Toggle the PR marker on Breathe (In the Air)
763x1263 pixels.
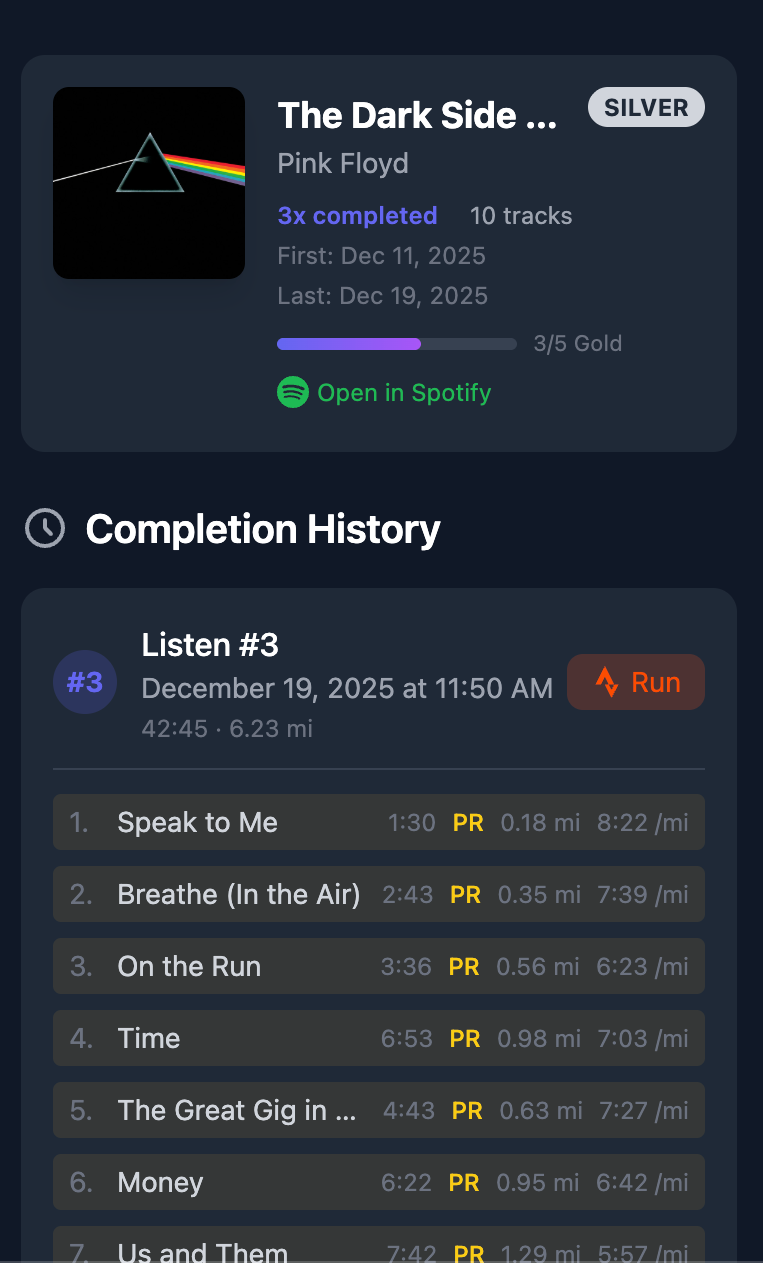point(466,894)
